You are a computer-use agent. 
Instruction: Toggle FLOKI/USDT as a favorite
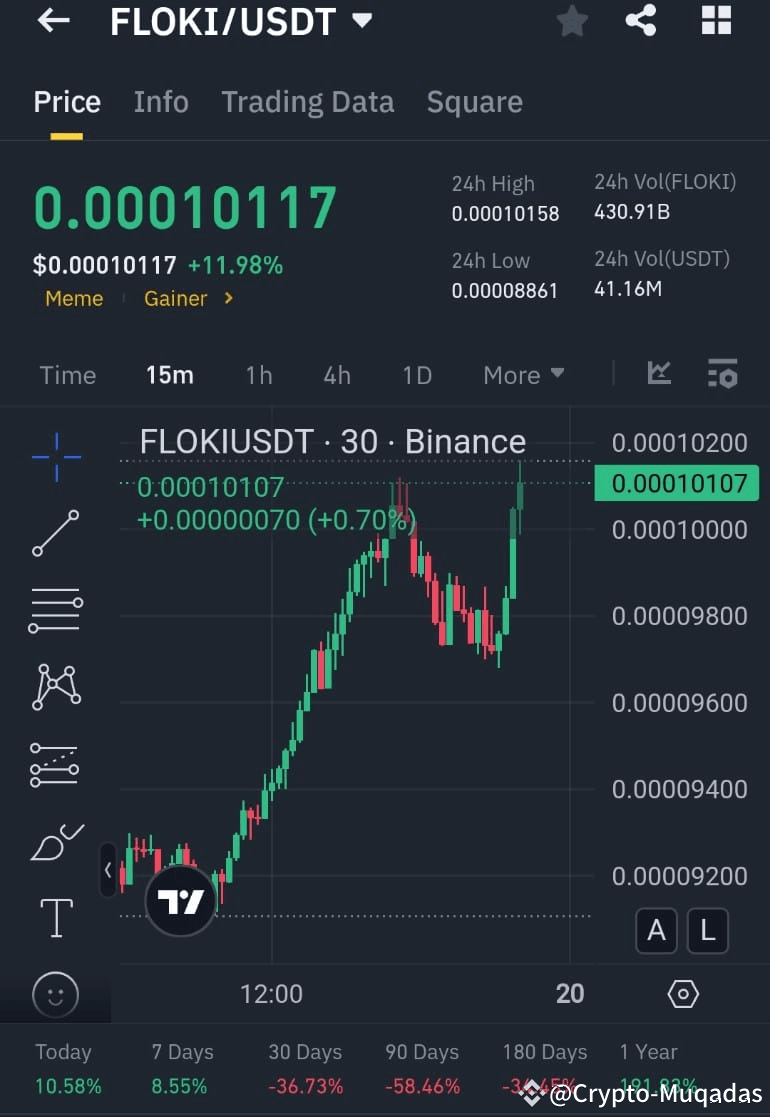click(572, 21)
